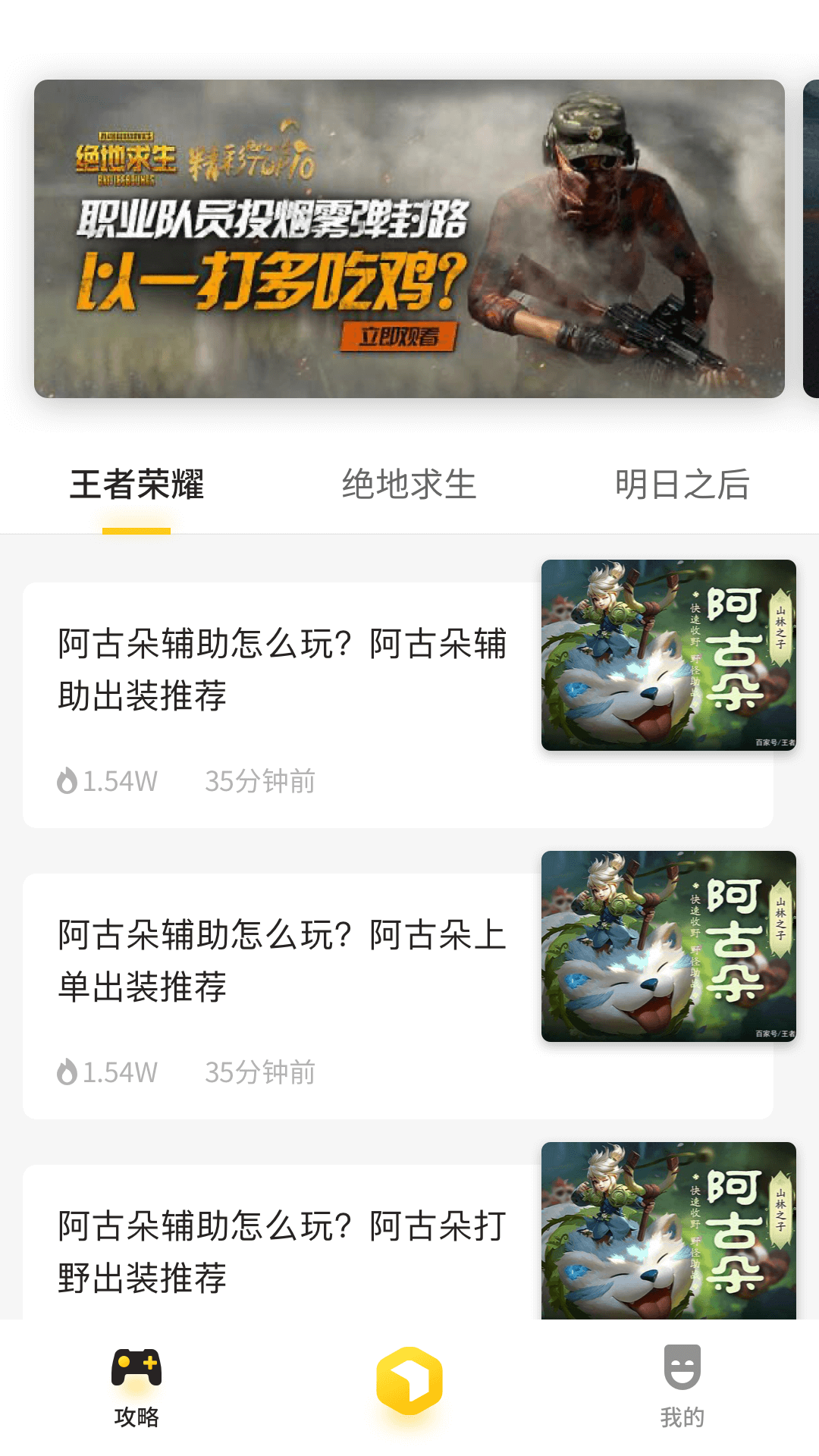Open article 阿古朵上单出装推荐
This screenshot has height=1456, width=819.
[x=282, y=961]
